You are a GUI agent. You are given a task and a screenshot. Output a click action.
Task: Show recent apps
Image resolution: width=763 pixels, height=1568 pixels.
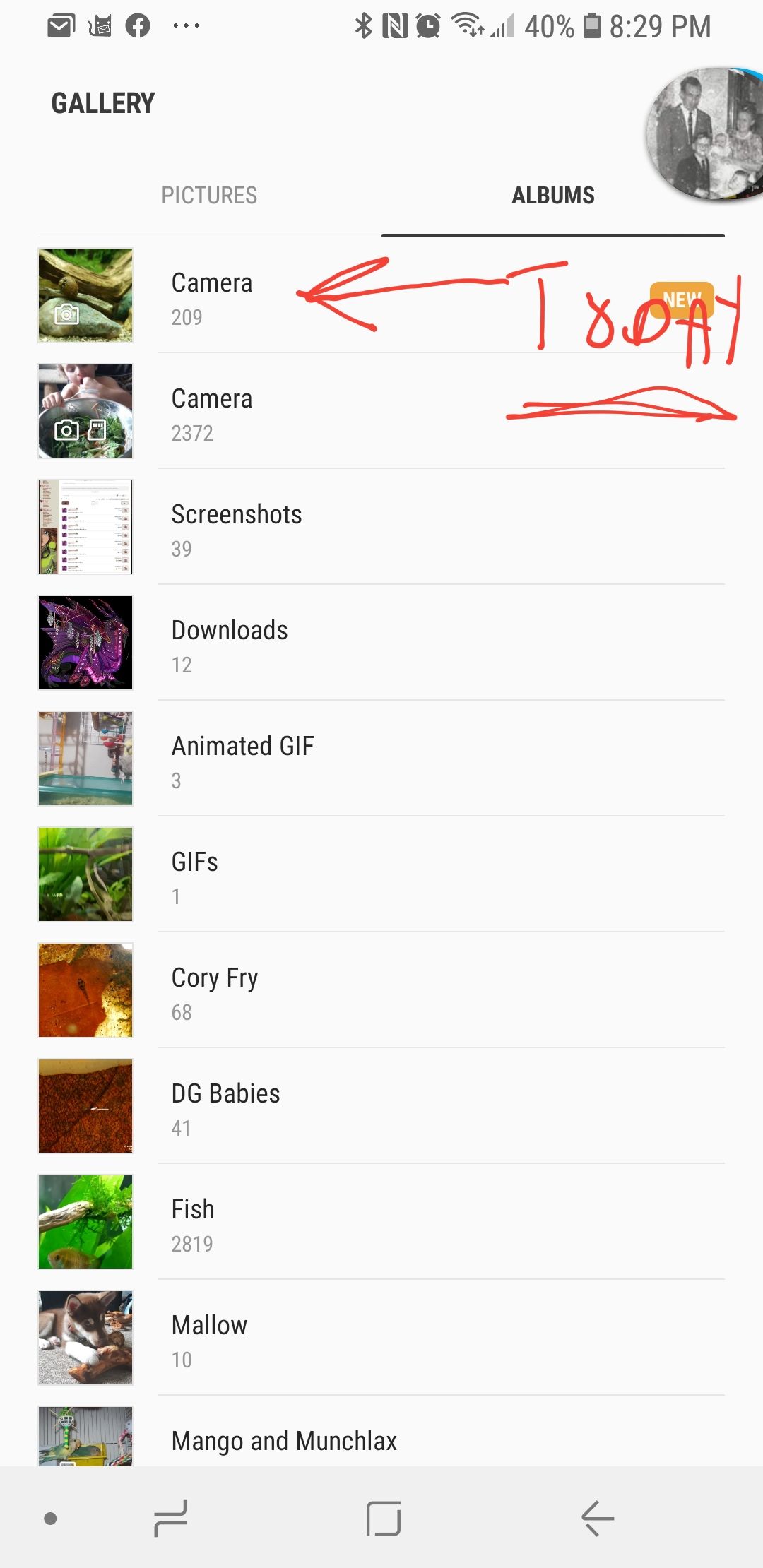click(170, 1519)
